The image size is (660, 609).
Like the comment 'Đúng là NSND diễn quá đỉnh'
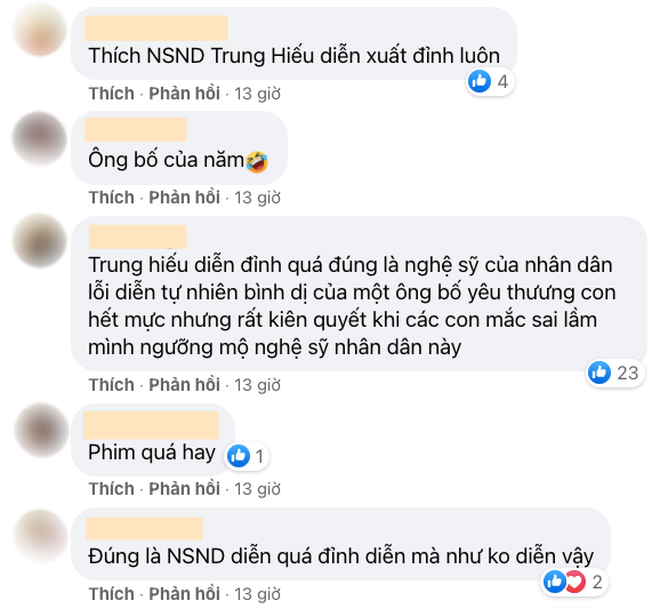110,592
